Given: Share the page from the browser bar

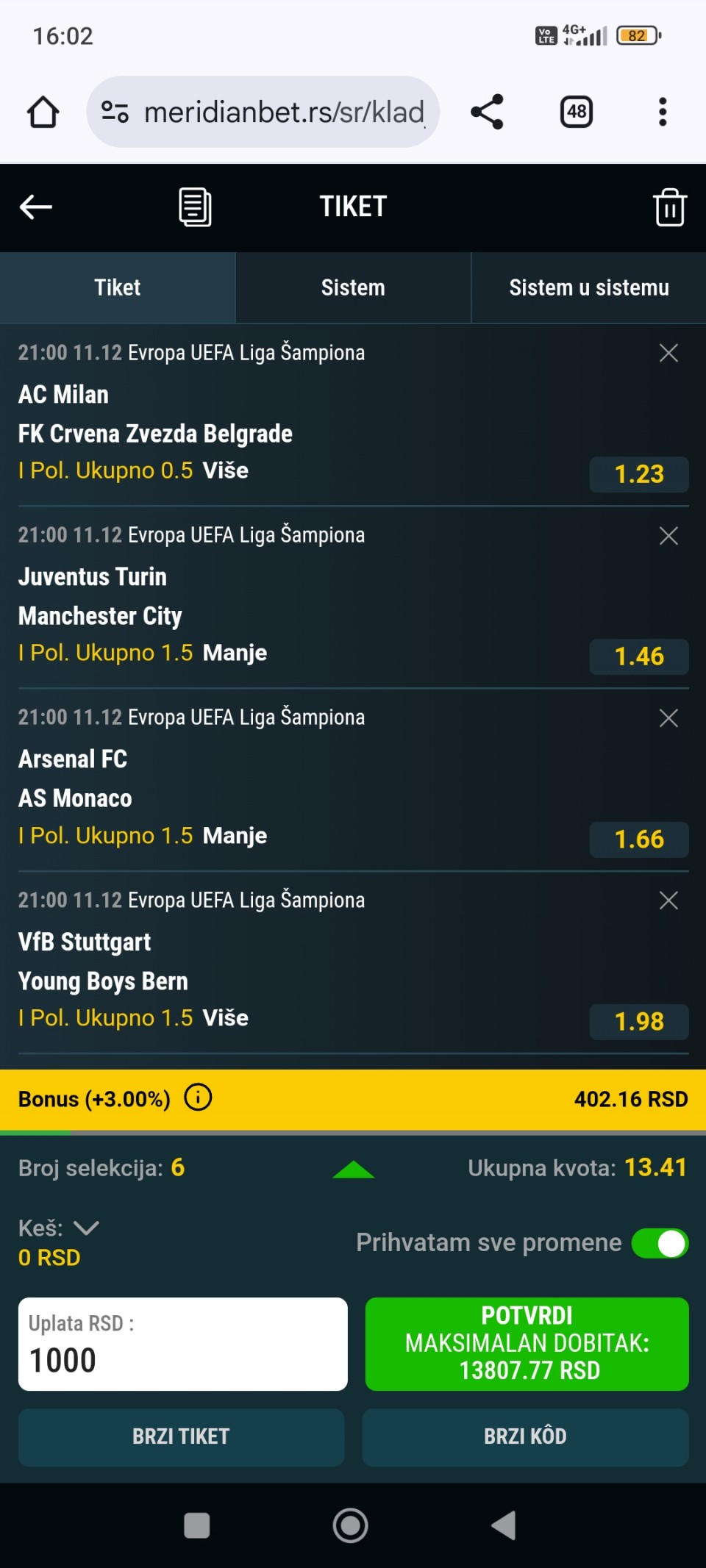Looking at the screenshot, I should 487,112.
